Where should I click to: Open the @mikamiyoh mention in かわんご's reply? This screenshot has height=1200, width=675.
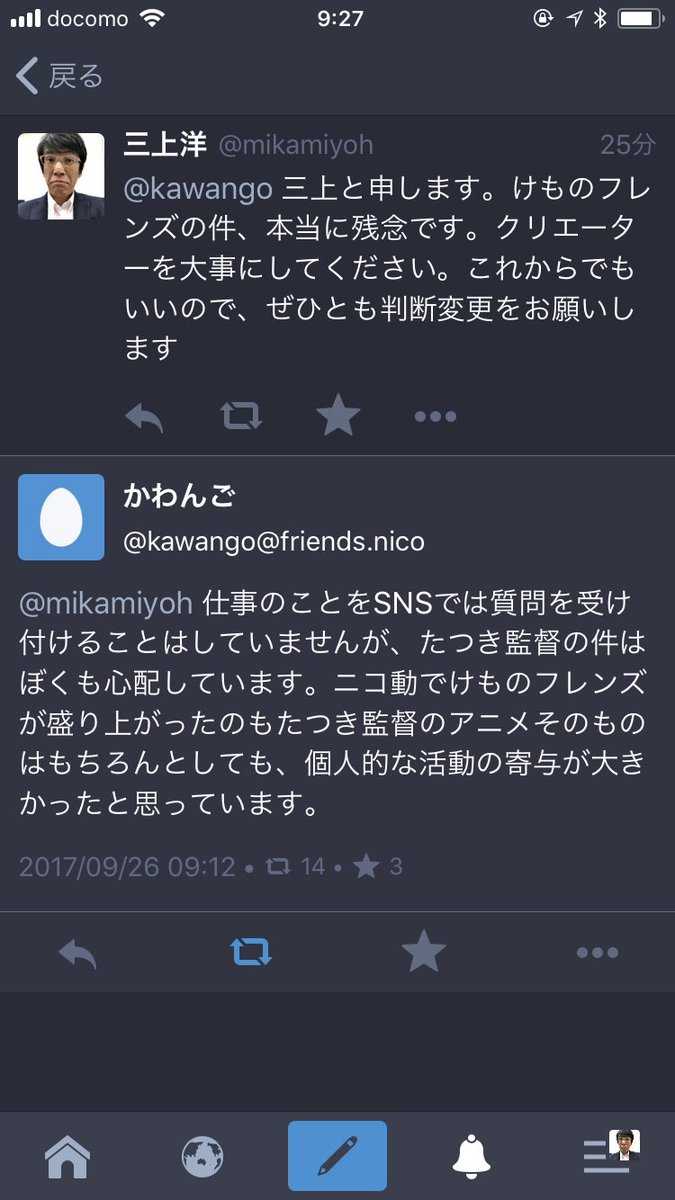tap(105, 605)
